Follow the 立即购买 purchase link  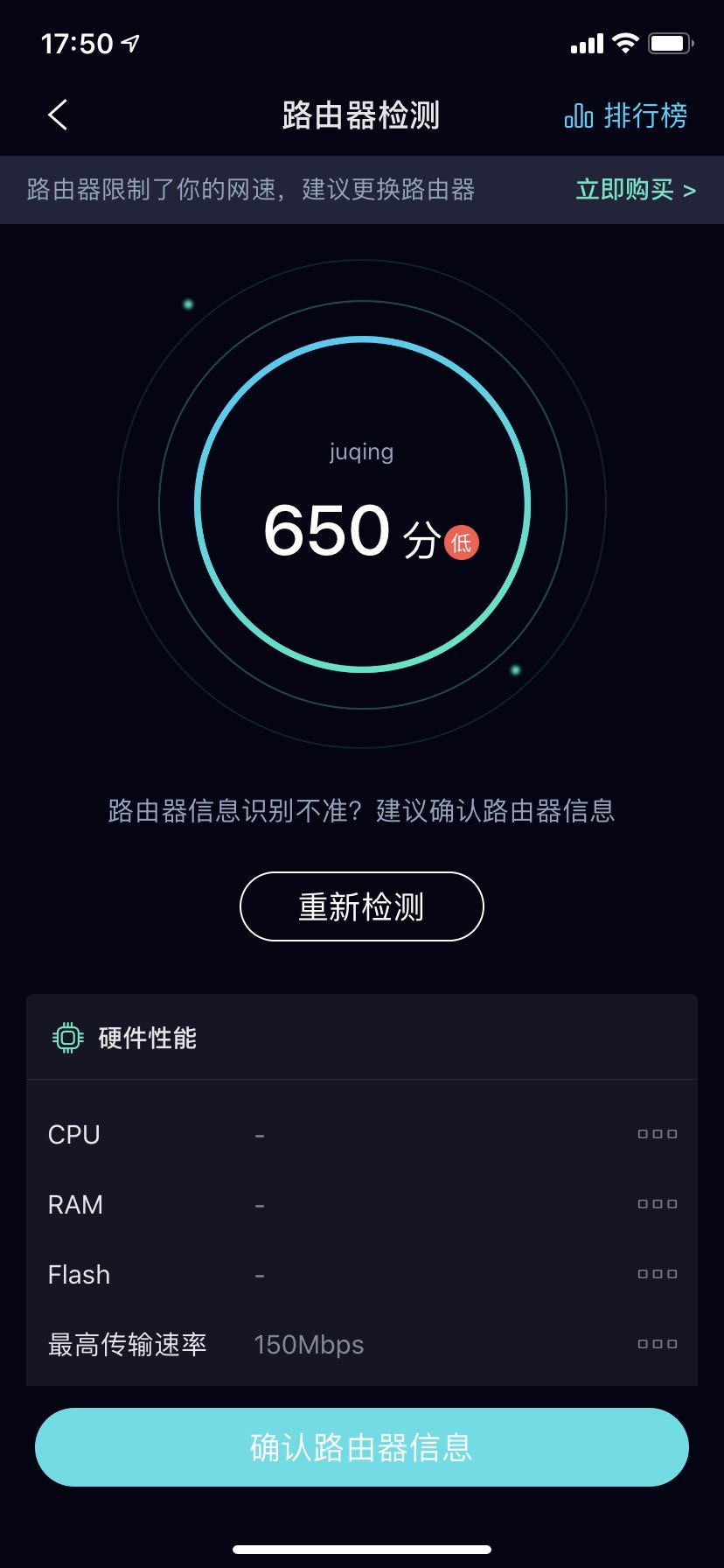tap(629, 190)
